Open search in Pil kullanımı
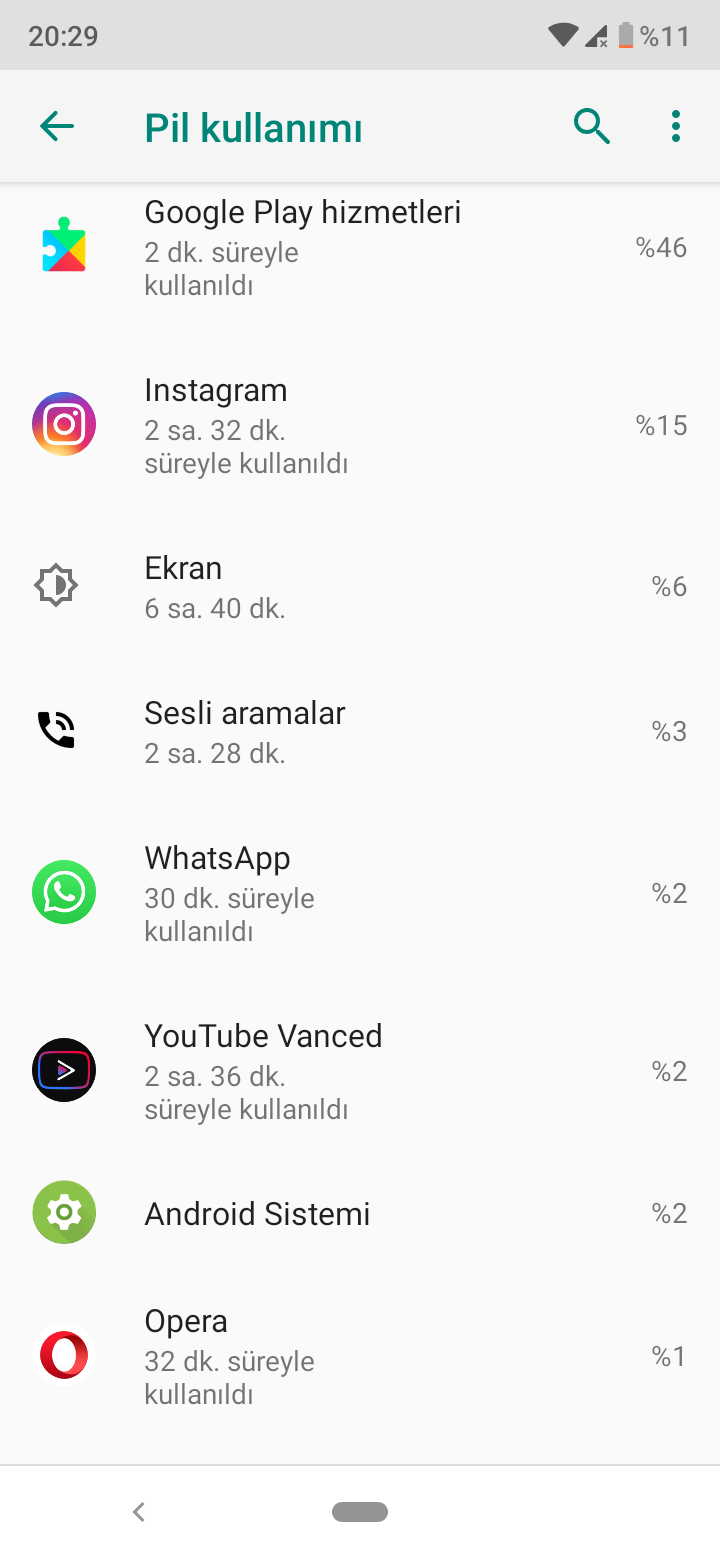 click(592, 126)
